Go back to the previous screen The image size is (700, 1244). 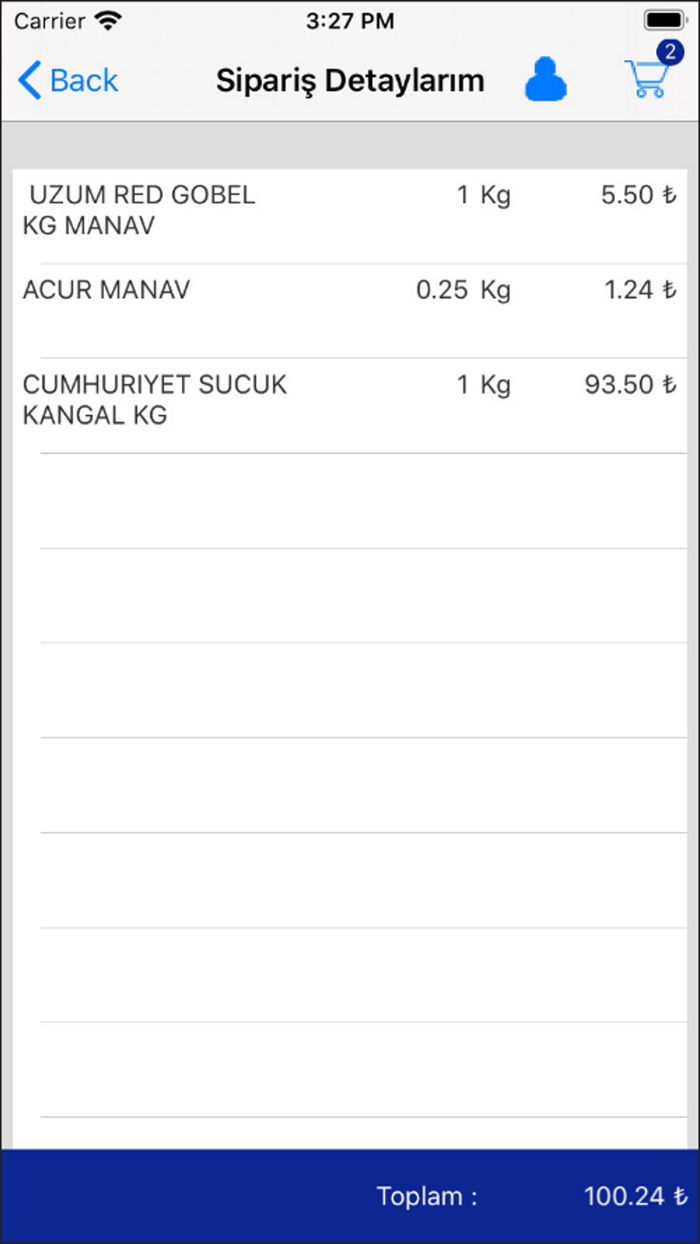coord(68,81)
